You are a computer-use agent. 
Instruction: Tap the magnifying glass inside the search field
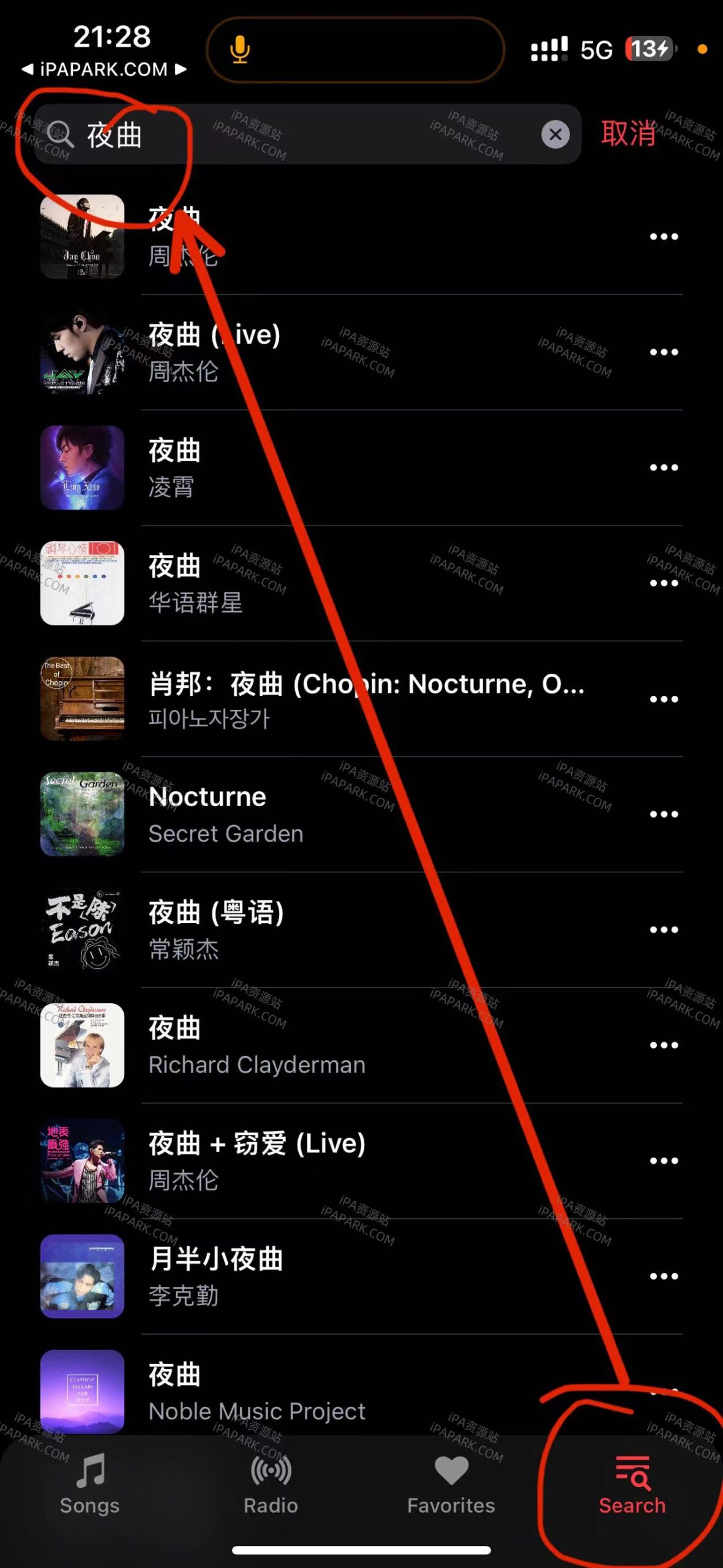[x=59, y=135]
